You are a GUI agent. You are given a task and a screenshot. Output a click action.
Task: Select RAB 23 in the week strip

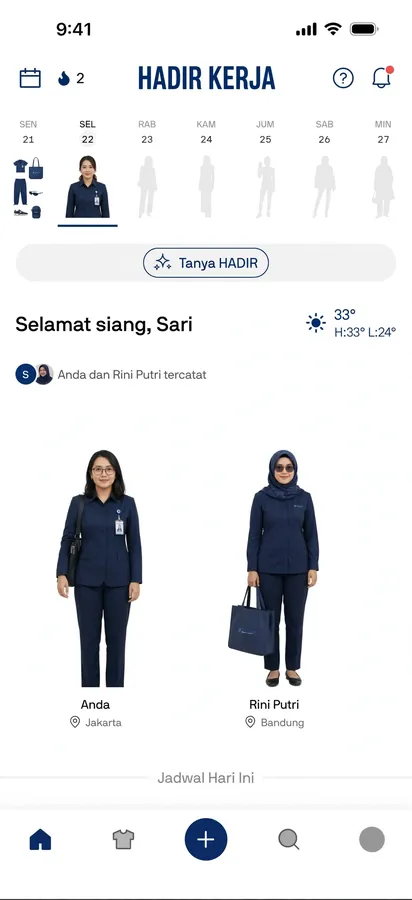tap(147, 169)
